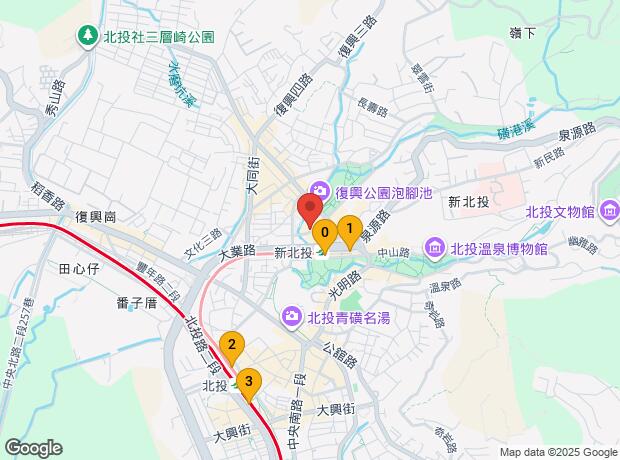Open 北投溫泉博物館 place marker
The image size is (620, 460).
(x=435, y=247)
